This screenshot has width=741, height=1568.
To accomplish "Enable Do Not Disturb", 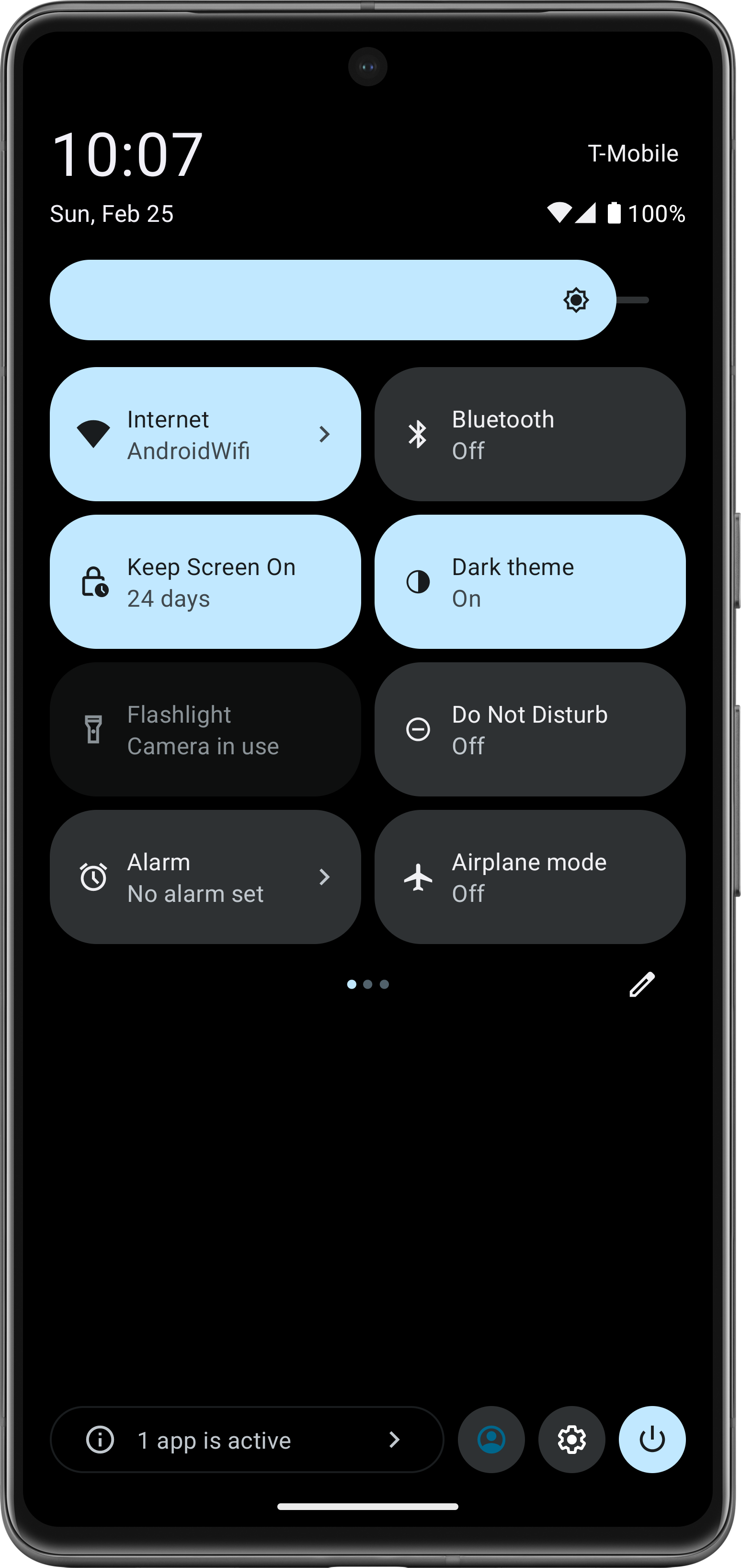I will (x=530, y=729).
